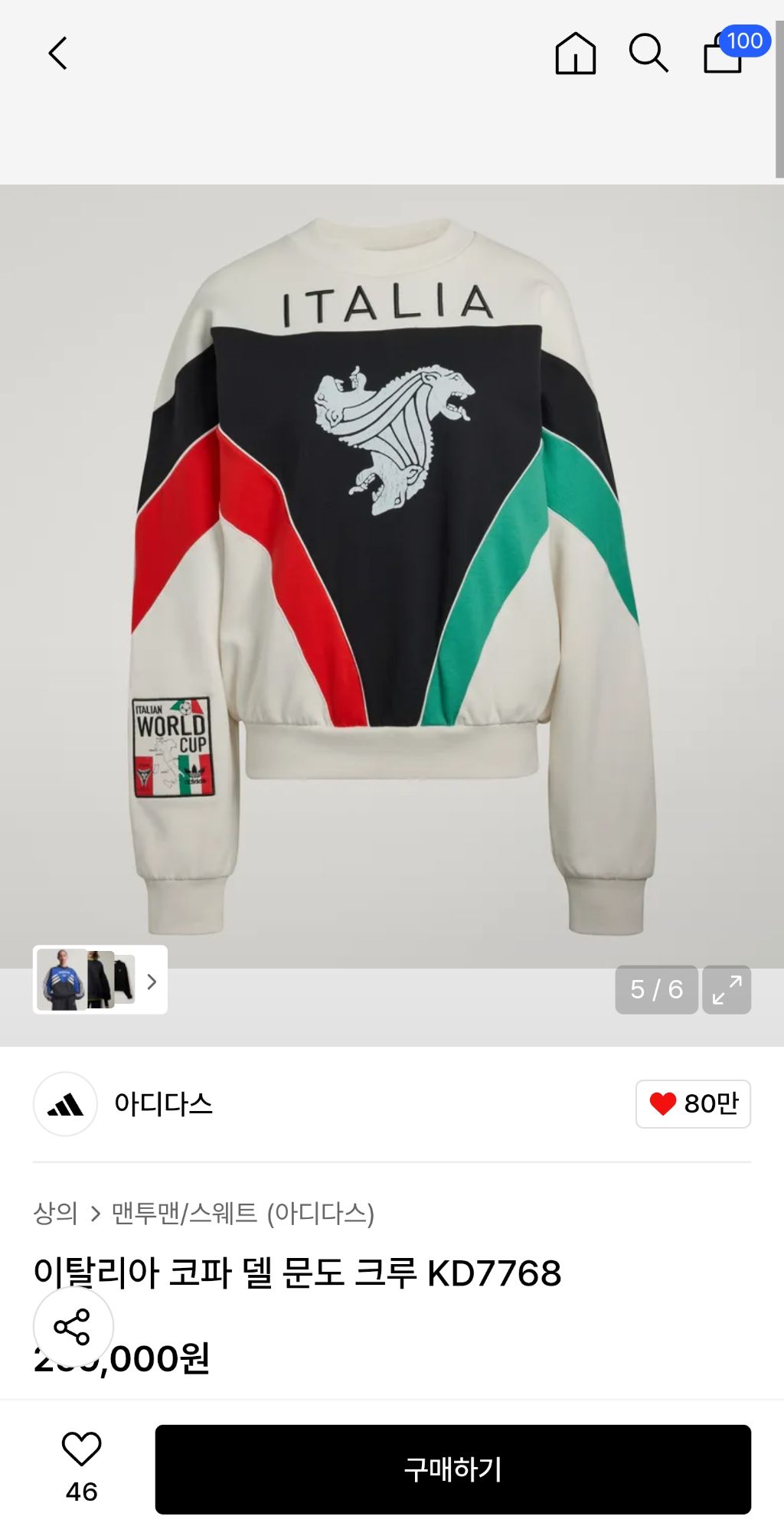This screenshot has height=1539, width=784.
Task: Open the shopping bag with 100 items
Action: [x=725, y=54]
